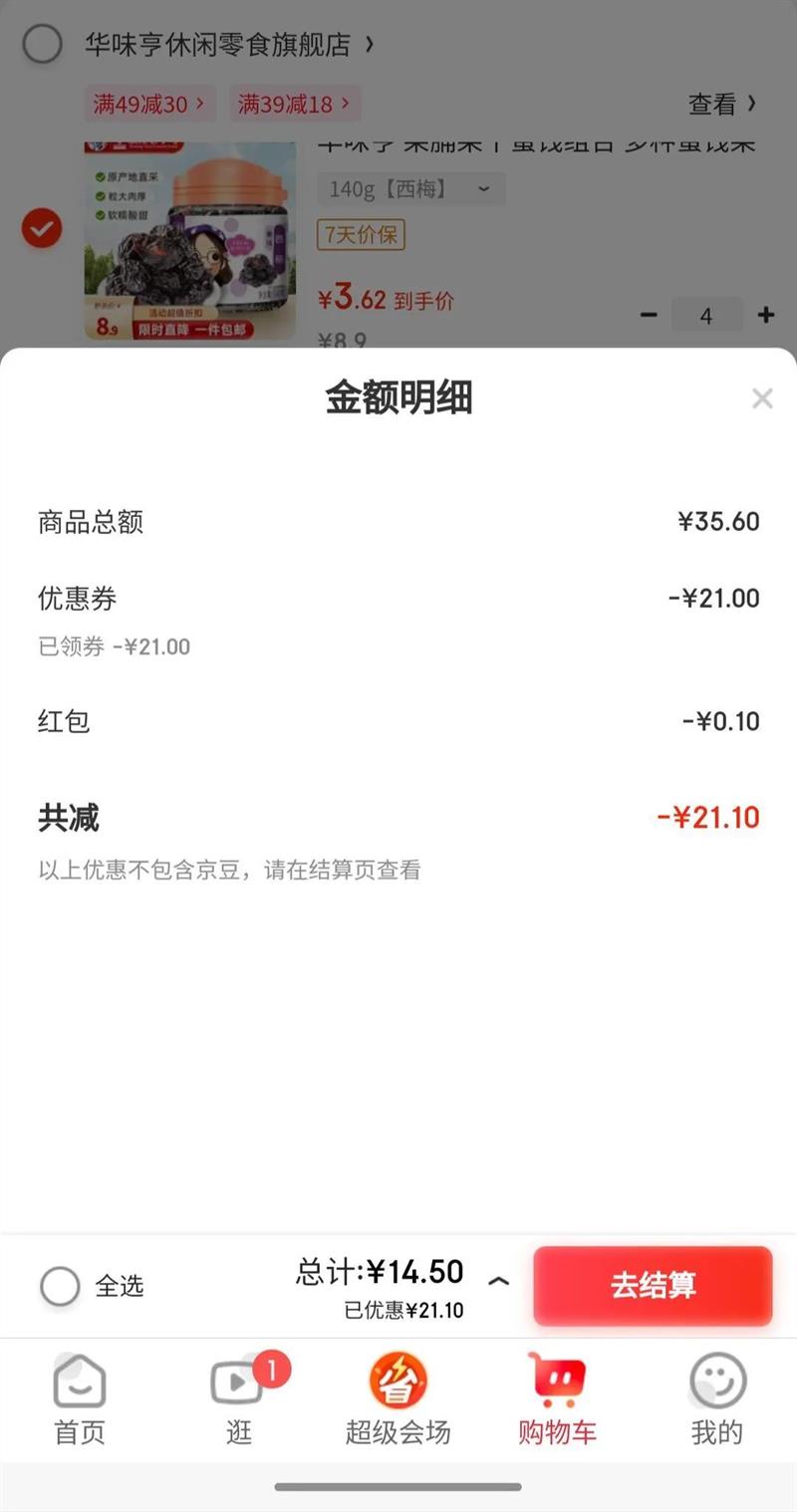Change the 140g【西梅】 specification

coord(410,188)
